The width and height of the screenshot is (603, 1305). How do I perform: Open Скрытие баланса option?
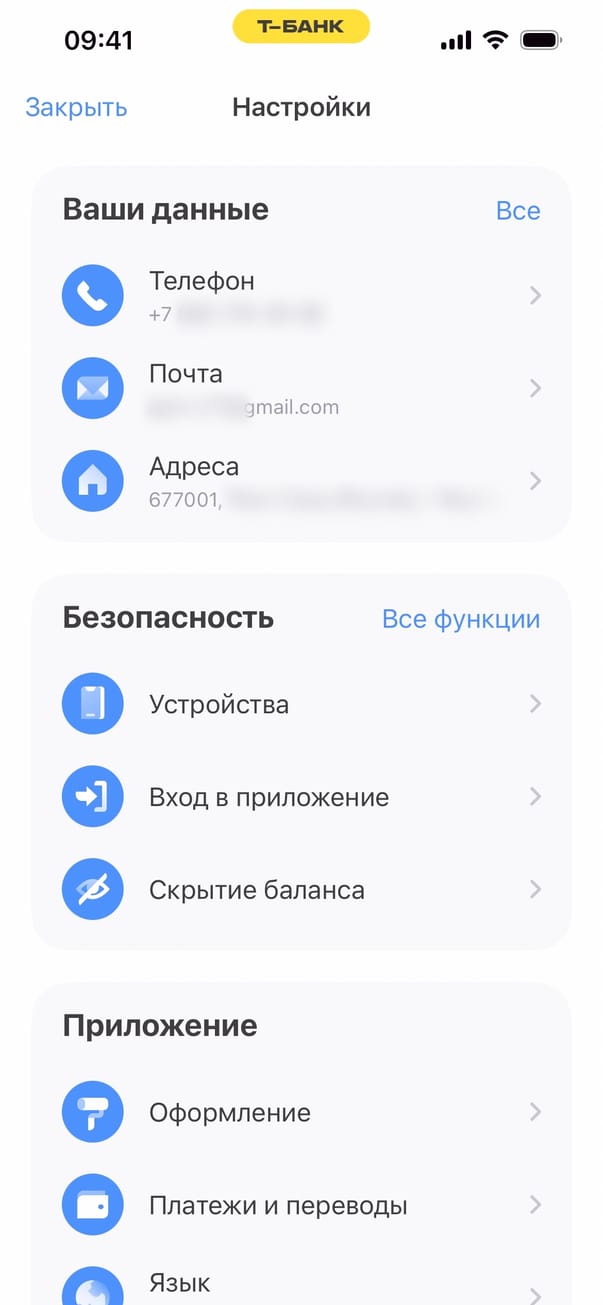point(300,890)
